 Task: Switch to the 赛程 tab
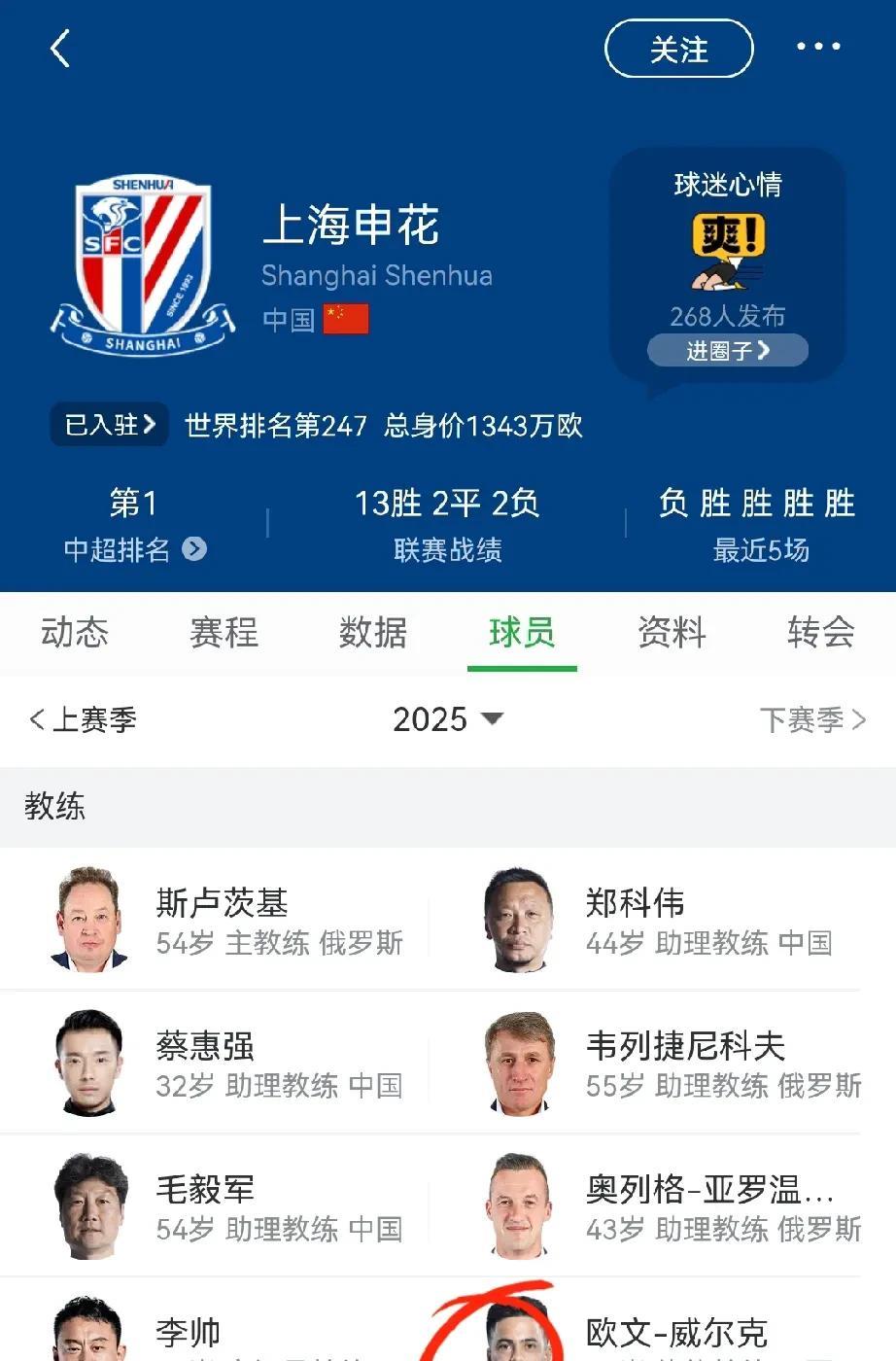pyautogui.click(x=224, y=633)
